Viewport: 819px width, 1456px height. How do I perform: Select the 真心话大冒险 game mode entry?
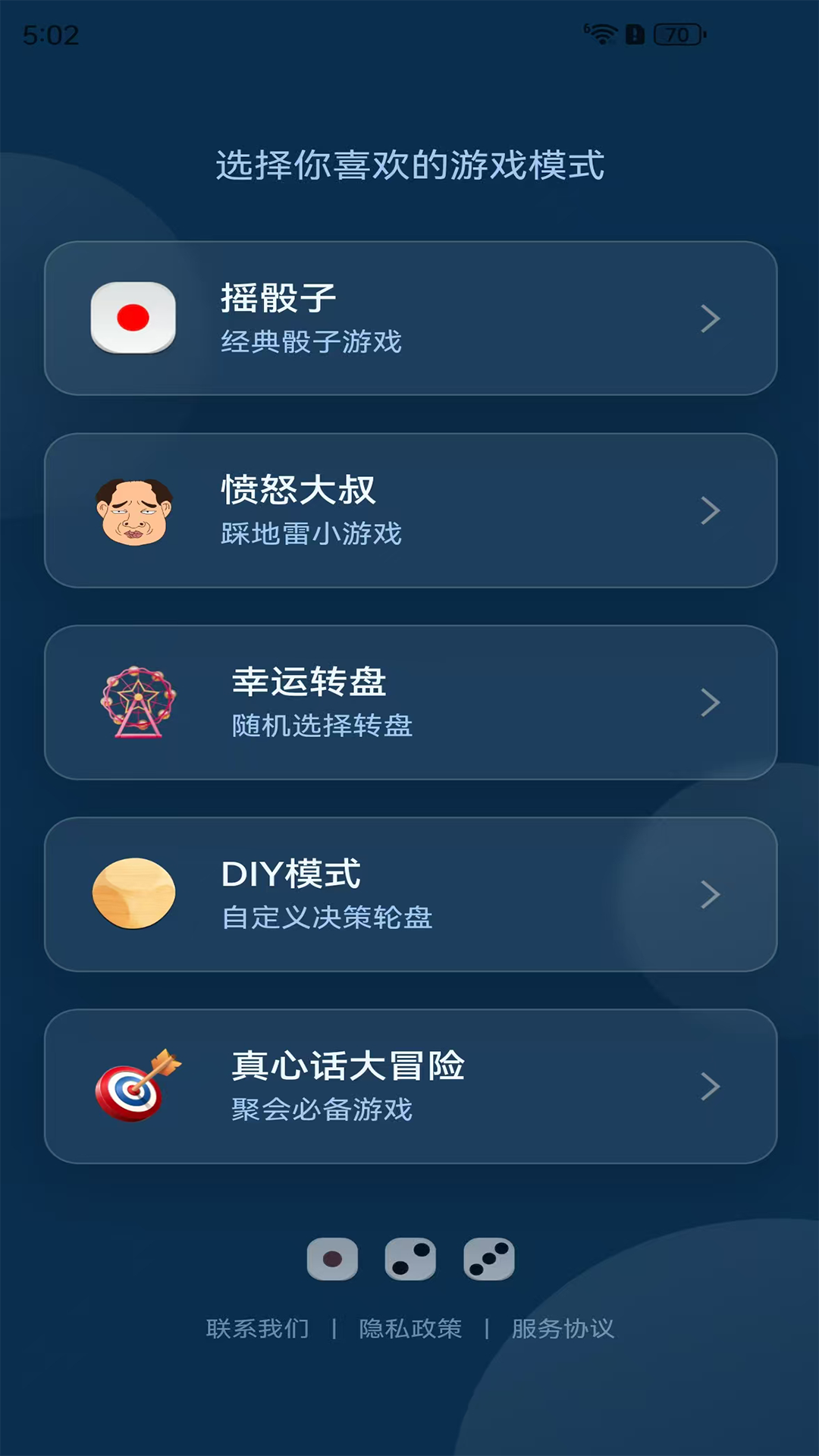409,1086
